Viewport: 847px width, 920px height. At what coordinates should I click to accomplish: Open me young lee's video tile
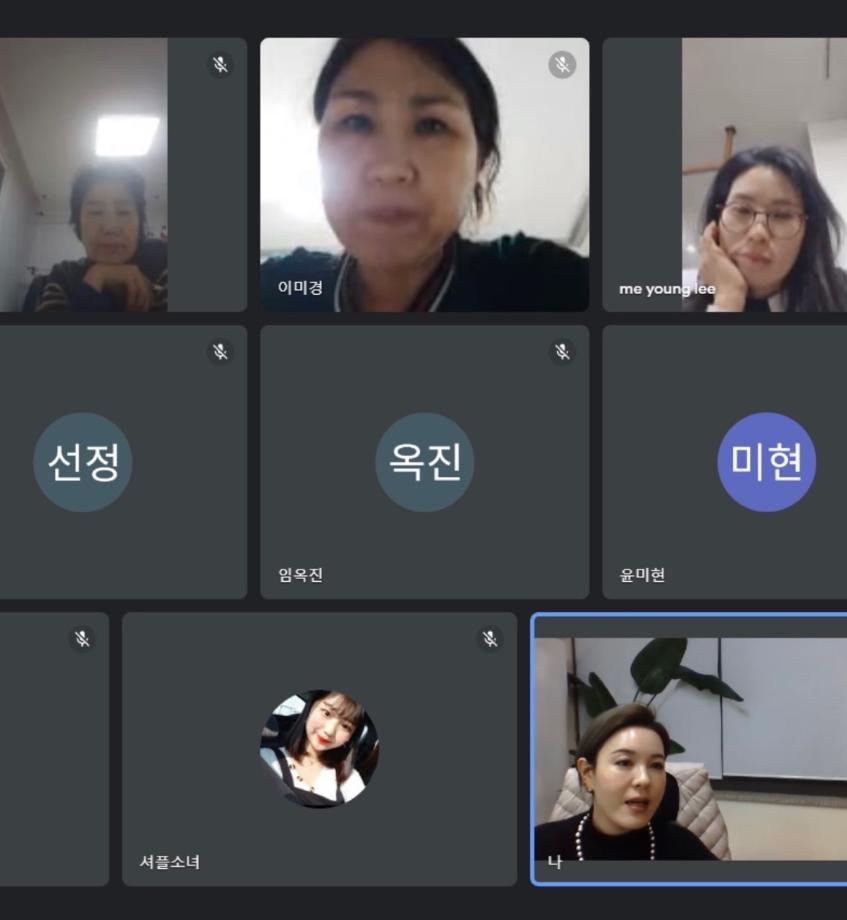pyautogui.click(x=725, y=175)
